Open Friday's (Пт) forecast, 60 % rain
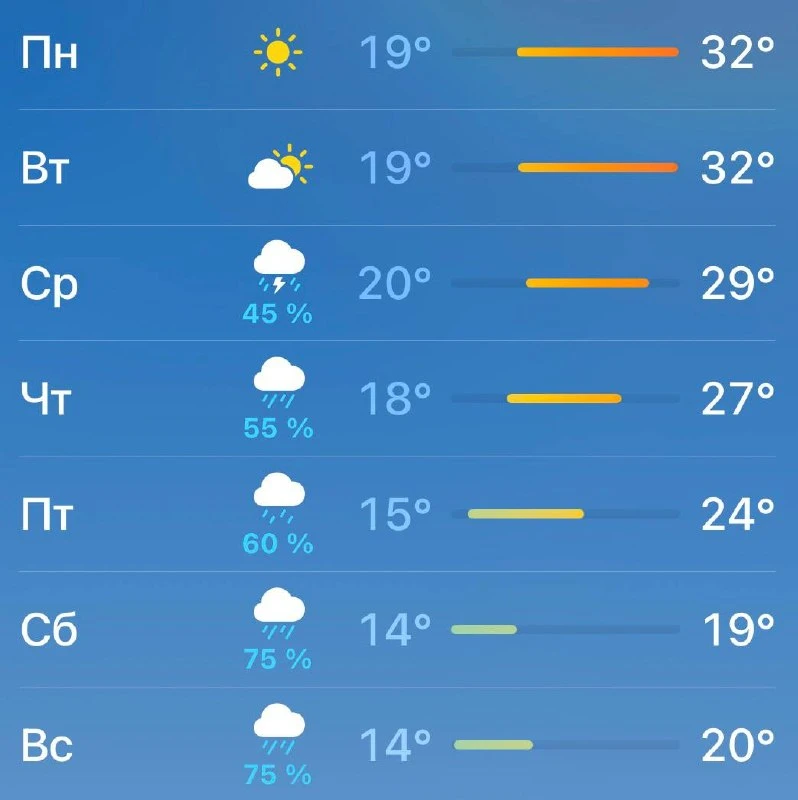The height and width of the screenshot is (800, 798). [x=398, y=514]
